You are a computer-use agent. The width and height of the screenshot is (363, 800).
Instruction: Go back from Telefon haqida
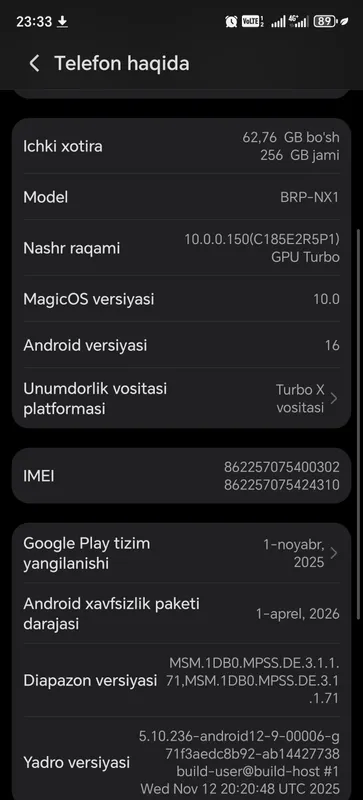point(34,64)
